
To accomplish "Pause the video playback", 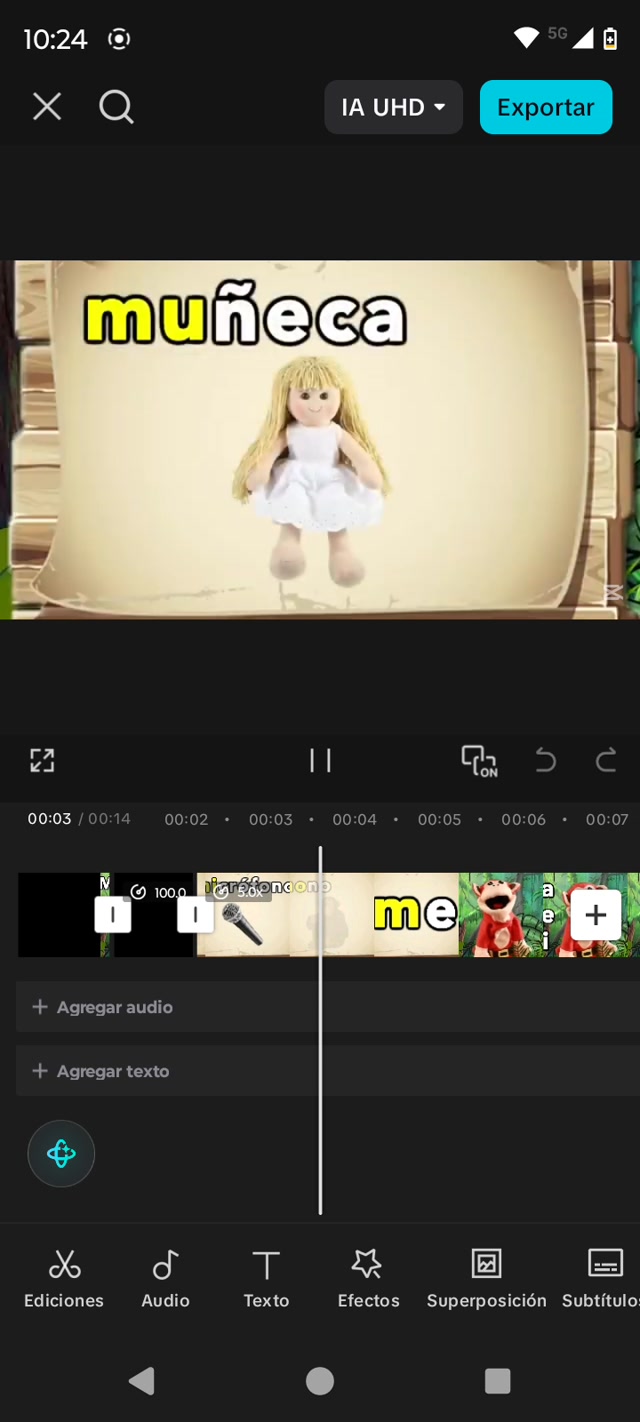I will point(320,761).
